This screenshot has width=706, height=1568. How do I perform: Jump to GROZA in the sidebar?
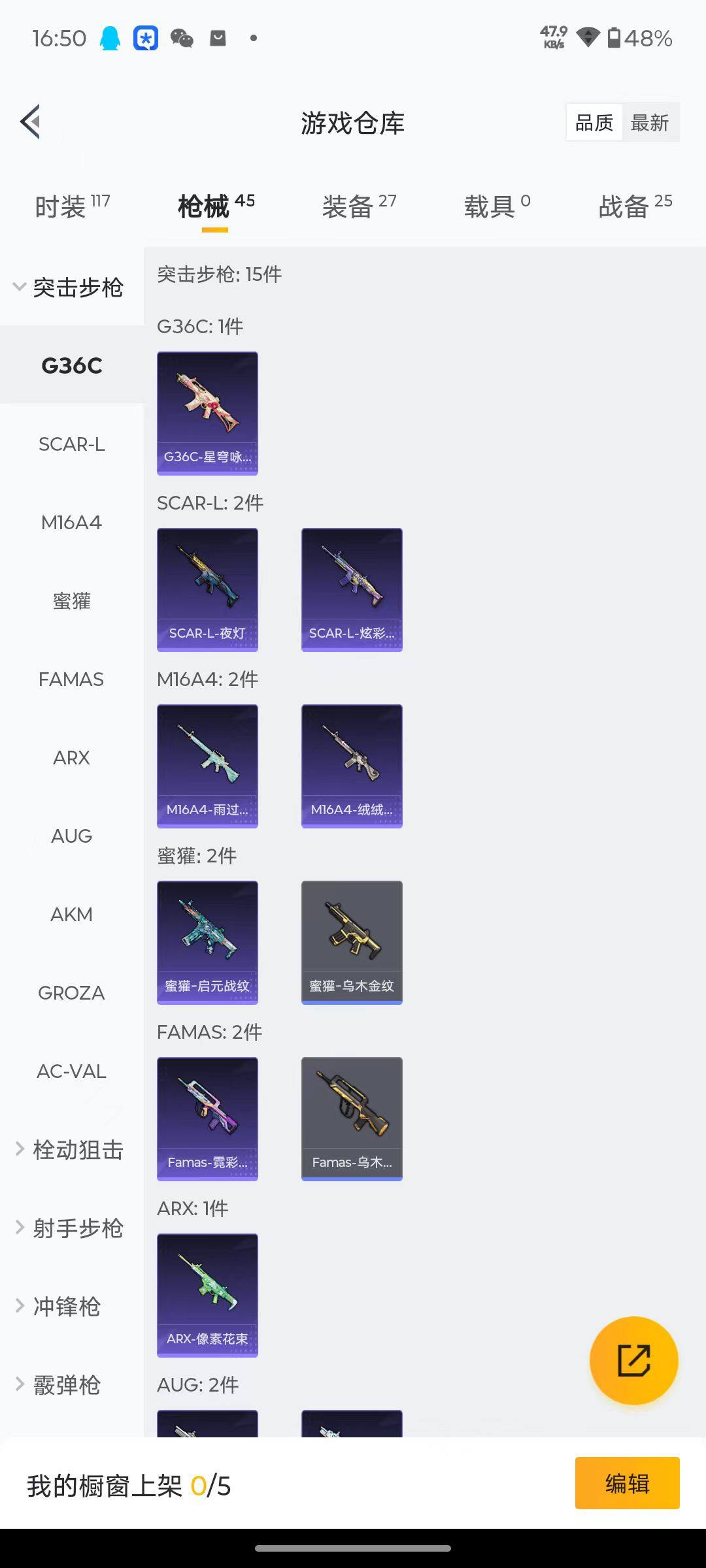(x=71, y=993)
